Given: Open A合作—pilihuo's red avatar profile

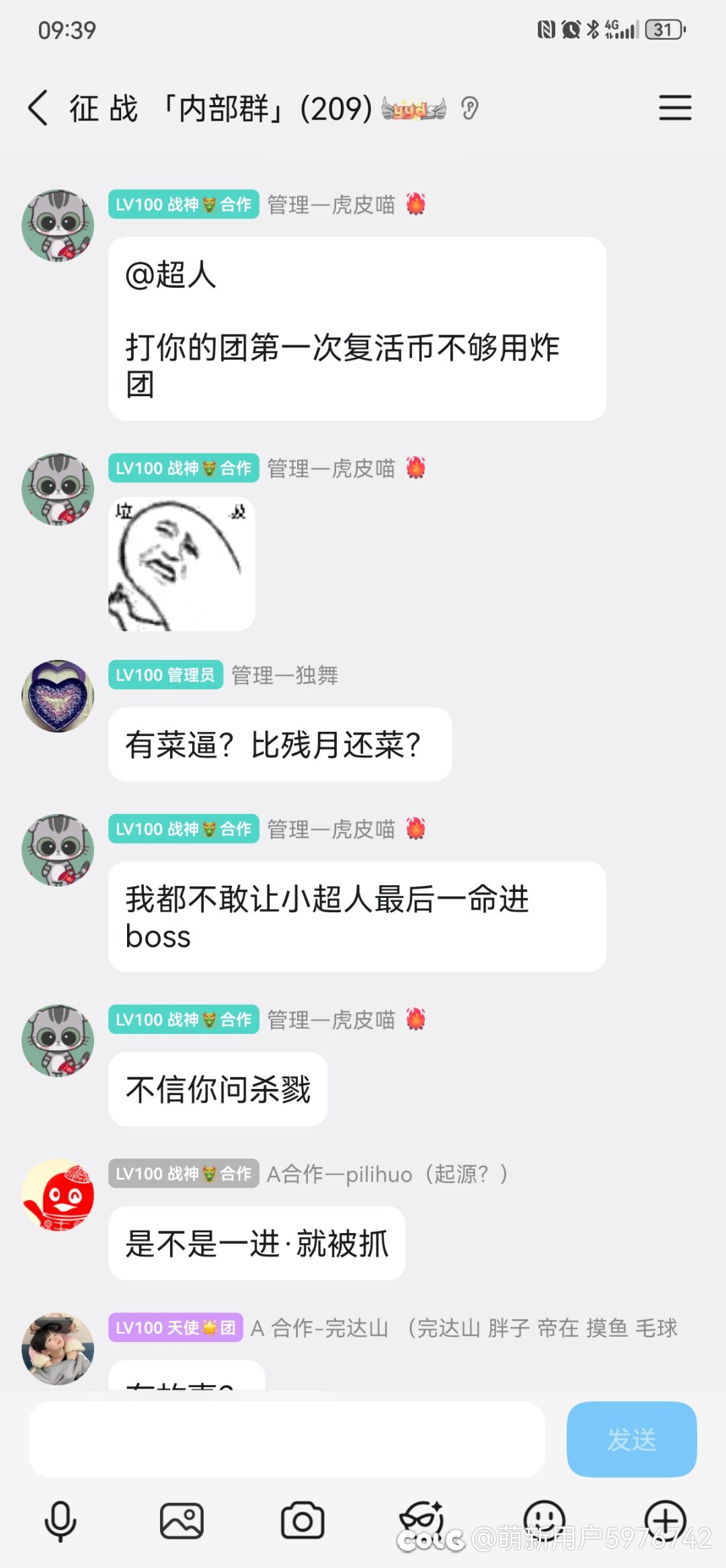Looking at the screenshot, I should click(58, 1194).
